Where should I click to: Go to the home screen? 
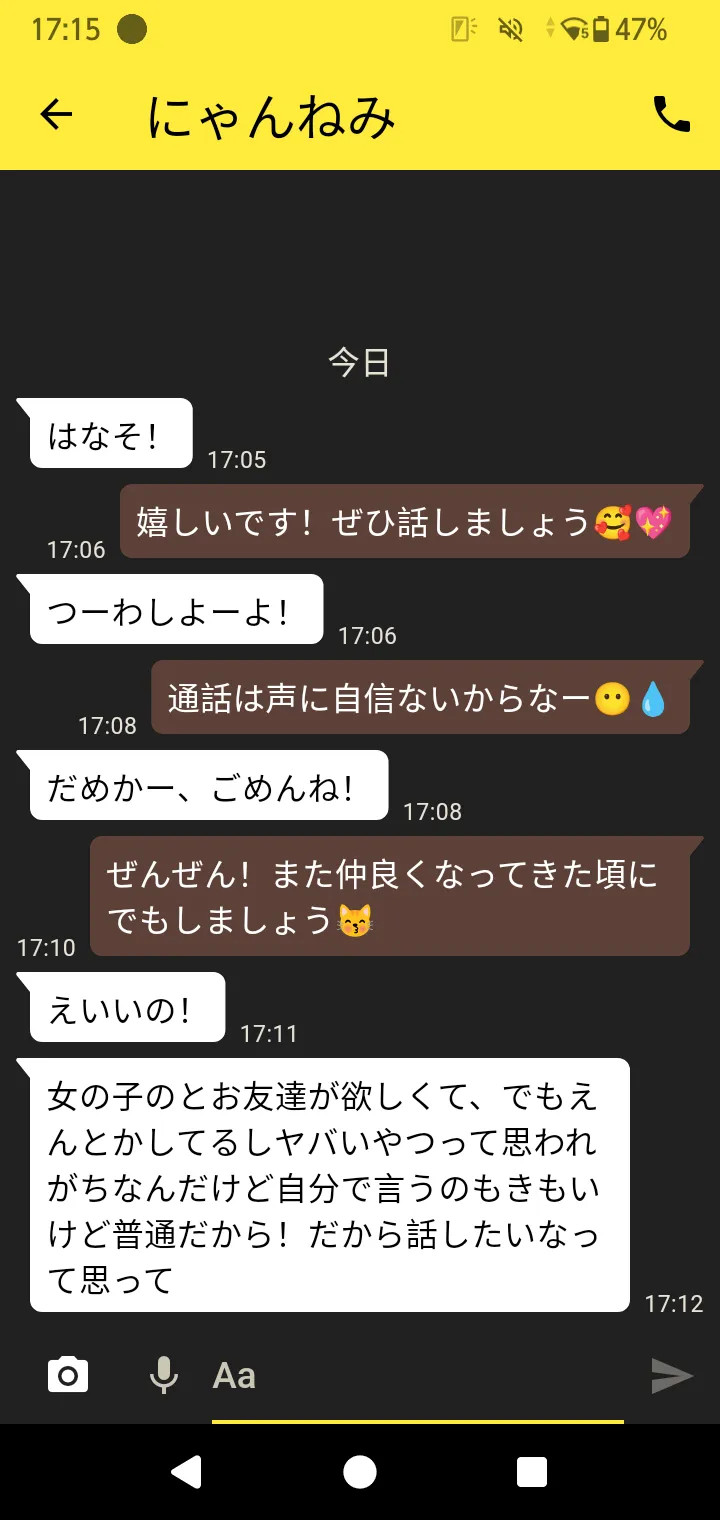coord(360,1472)
